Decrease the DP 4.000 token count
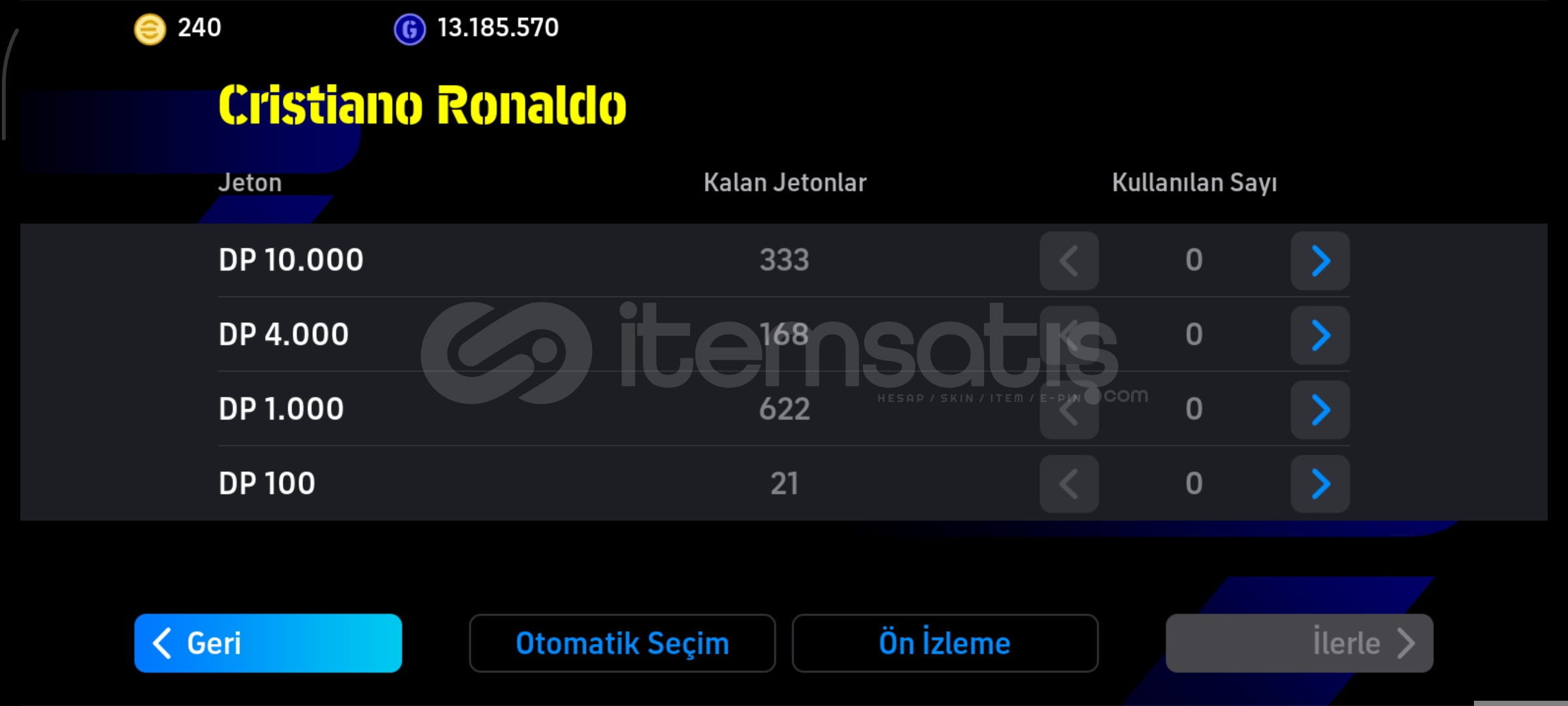 1069,335
